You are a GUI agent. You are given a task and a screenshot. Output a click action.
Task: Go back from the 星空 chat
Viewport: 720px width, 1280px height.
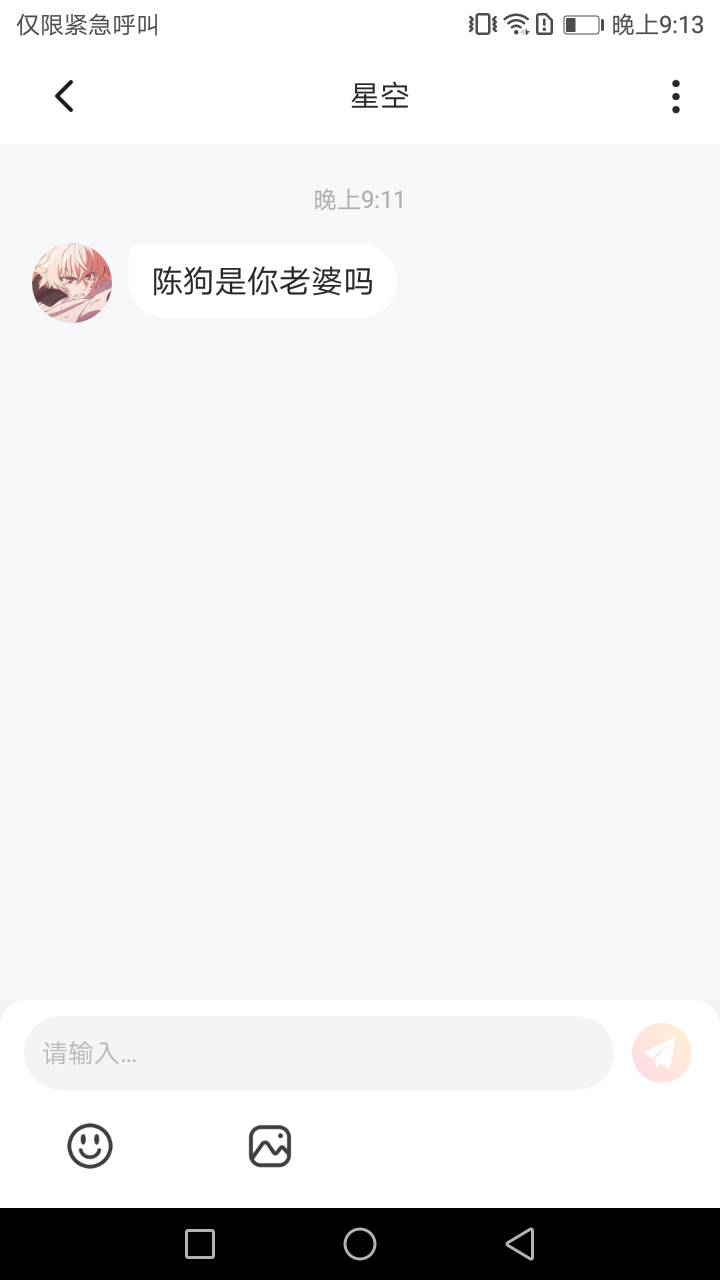pos(64,96)
